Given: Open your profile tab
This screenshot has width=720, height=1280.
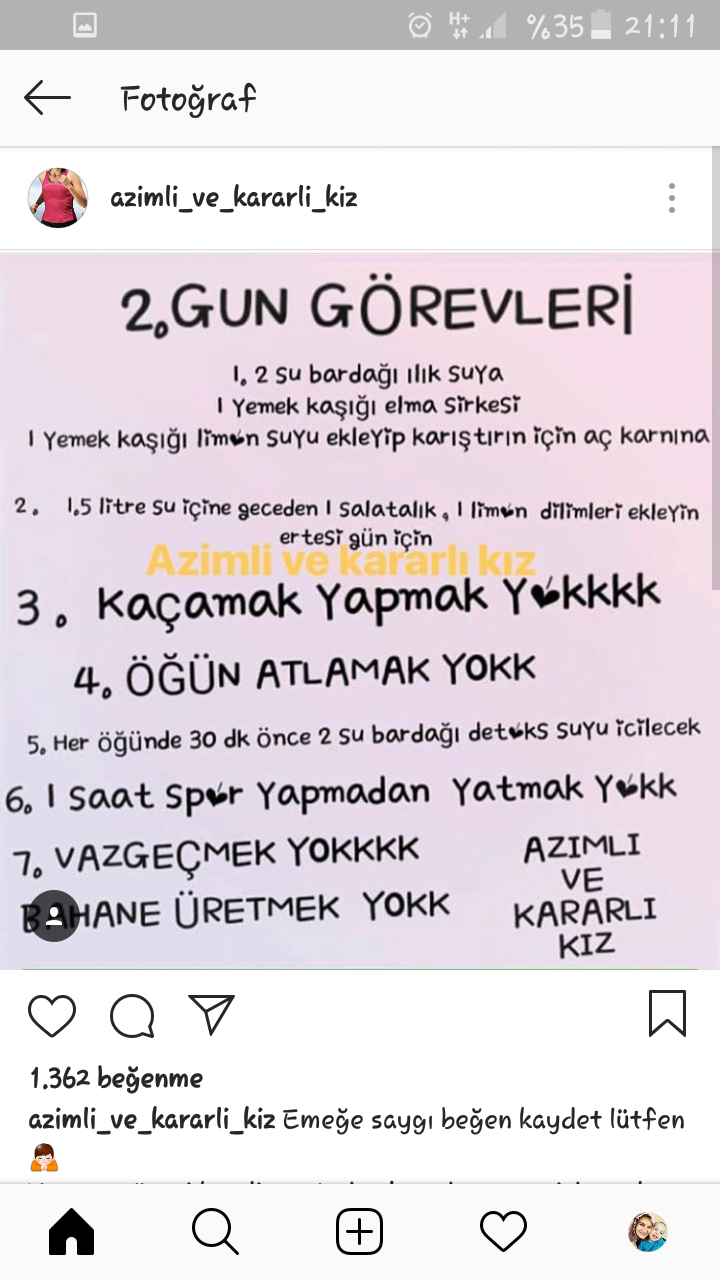Looking at the screenshot, I should [x=647, y=1232].
